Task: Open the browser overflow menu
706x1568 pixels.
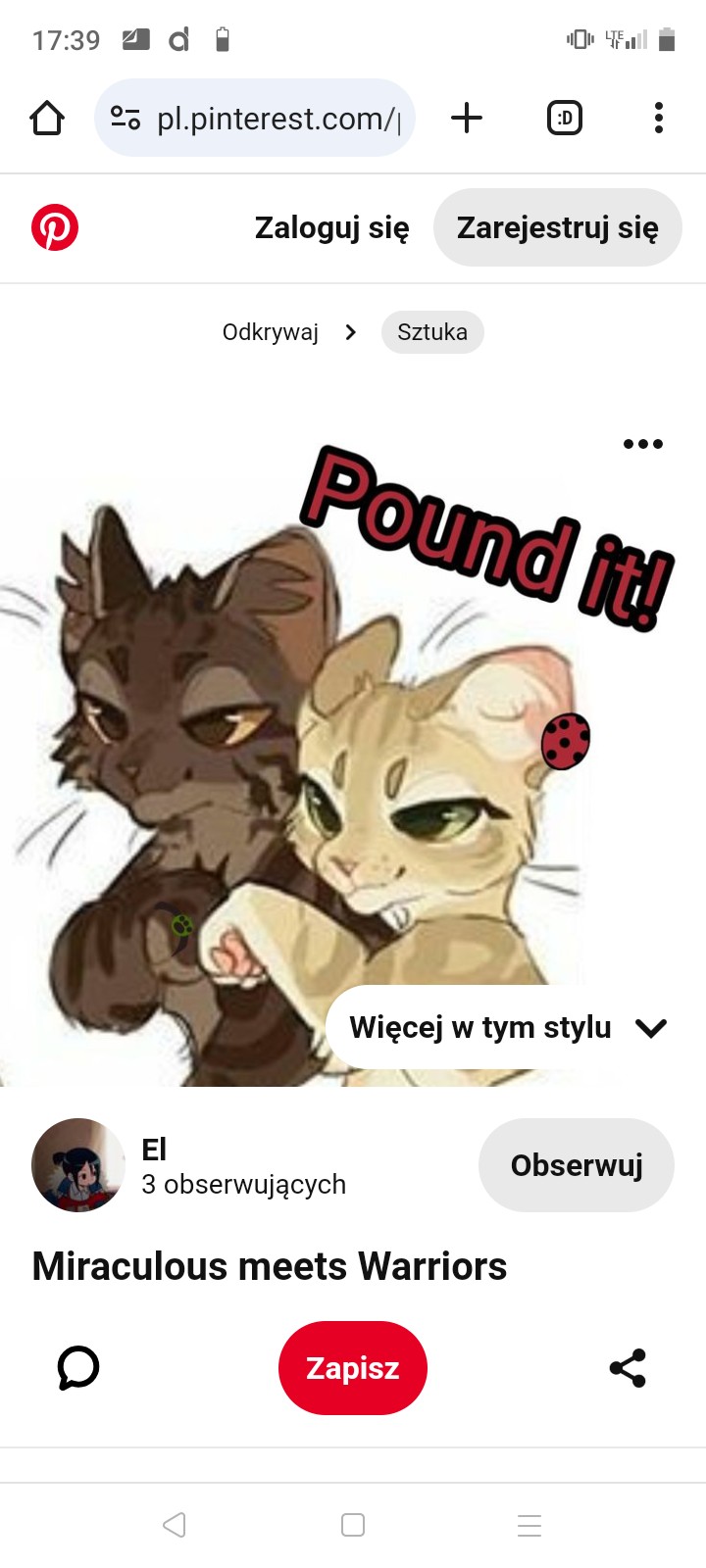Action: (x=659, y=118)
